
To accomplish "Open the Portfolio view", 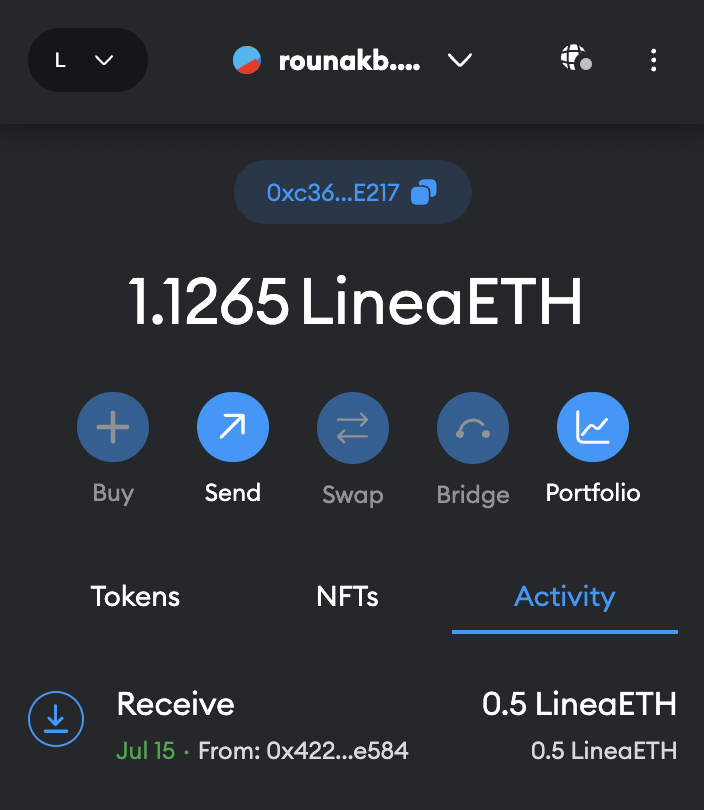I will (x=593, y=429).
